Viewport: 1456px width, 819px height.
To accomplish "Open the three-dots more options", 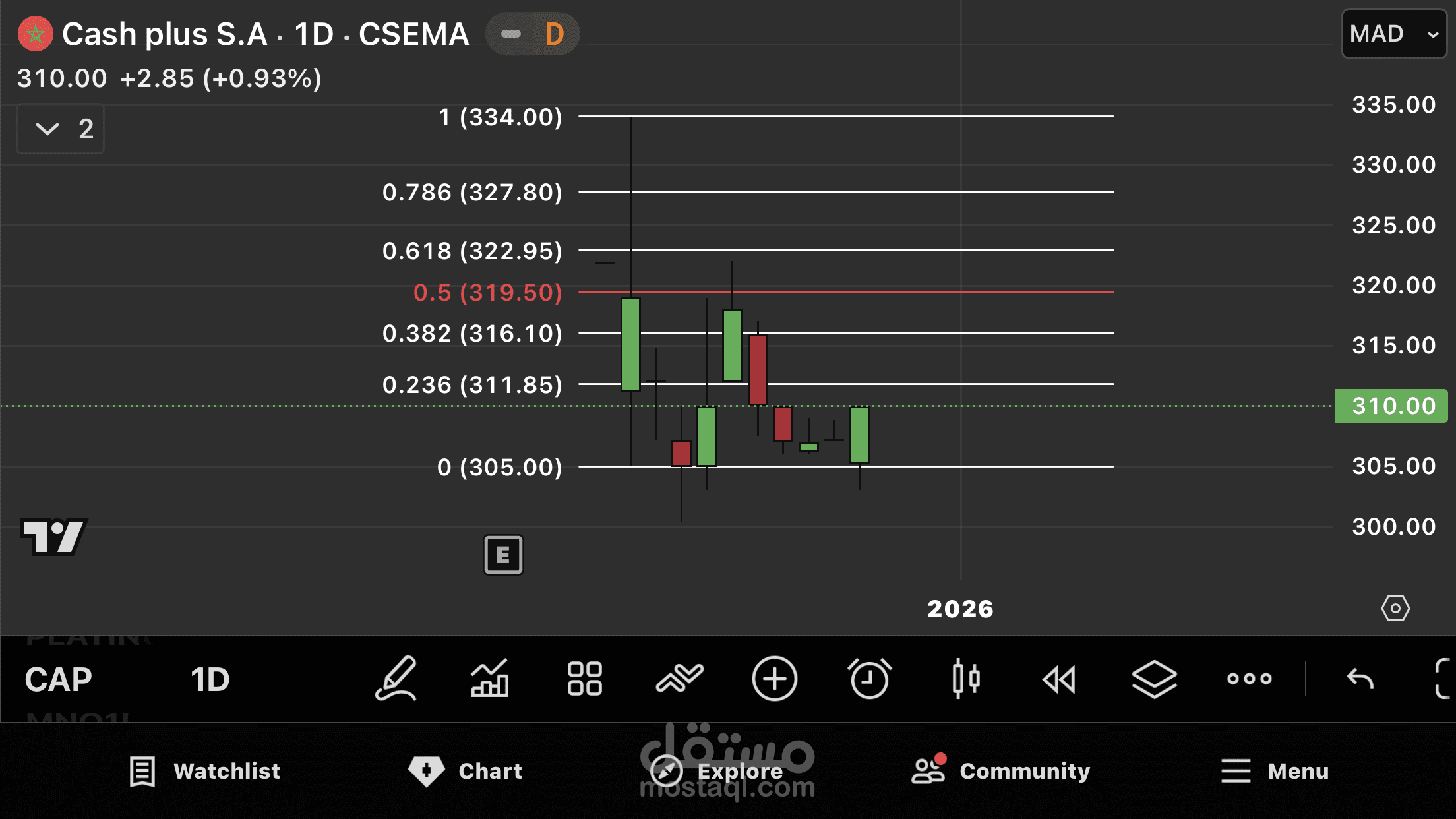I will (x=1249, y=678).
